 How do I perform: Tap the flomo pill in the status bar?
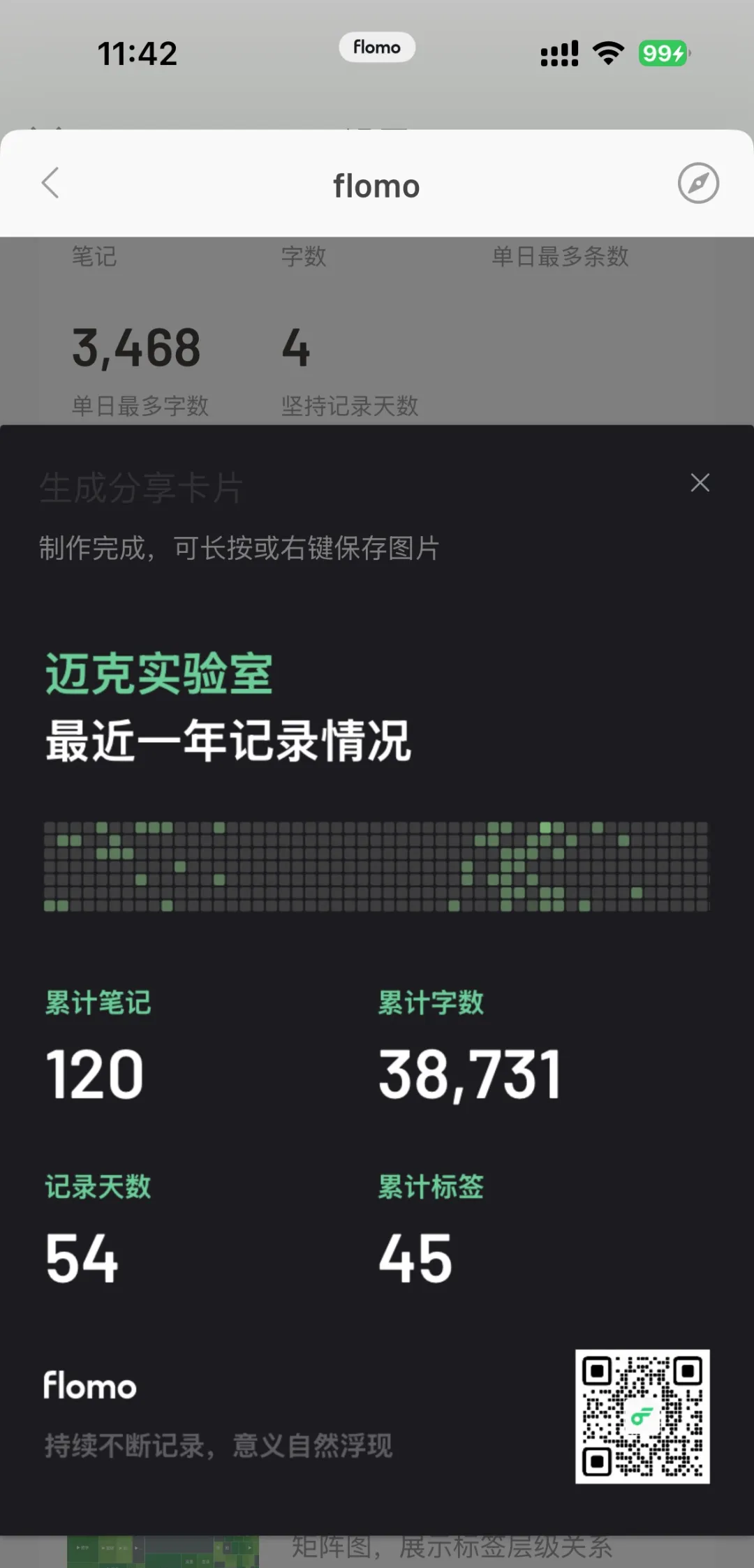377,47
